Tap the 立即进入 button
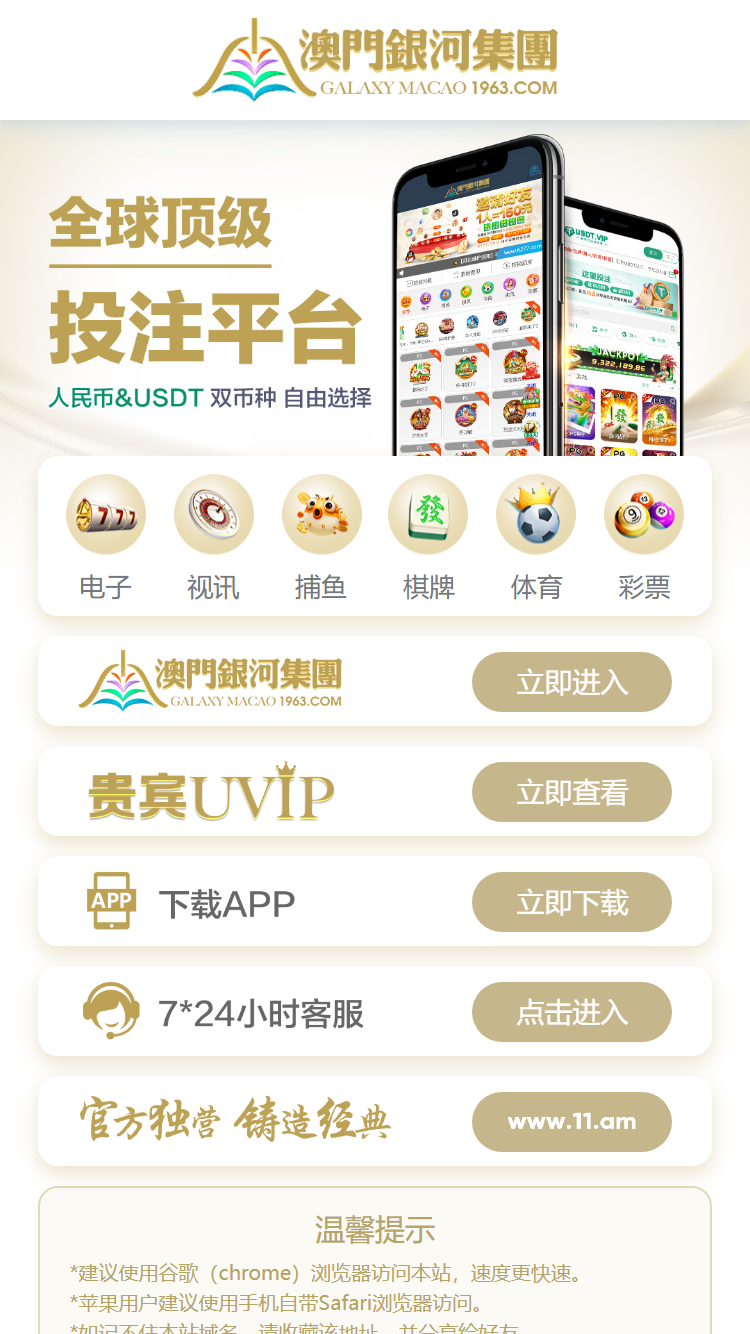 [x=572, y=682]
